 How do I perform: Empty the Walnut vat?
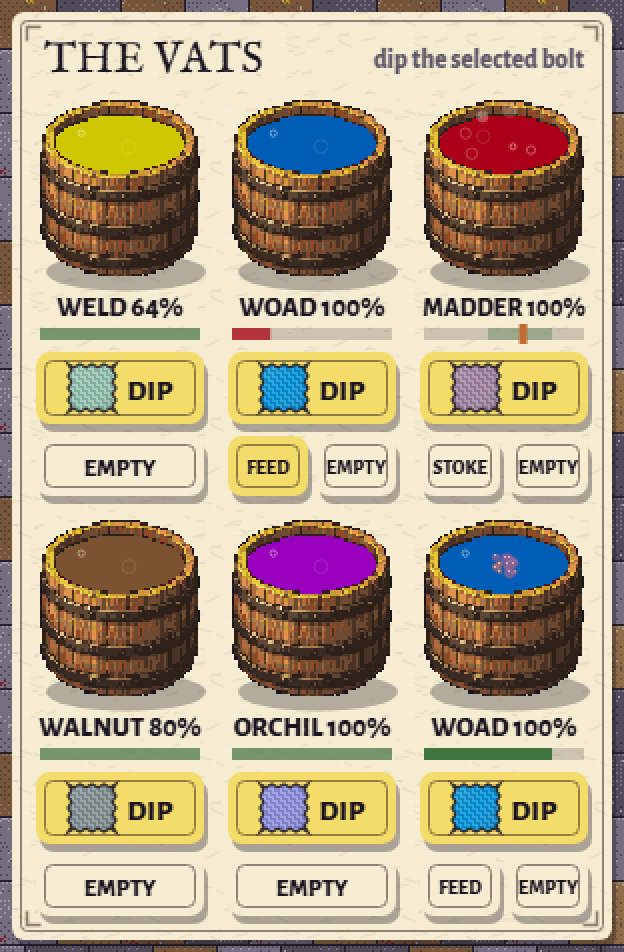point(120,886)
